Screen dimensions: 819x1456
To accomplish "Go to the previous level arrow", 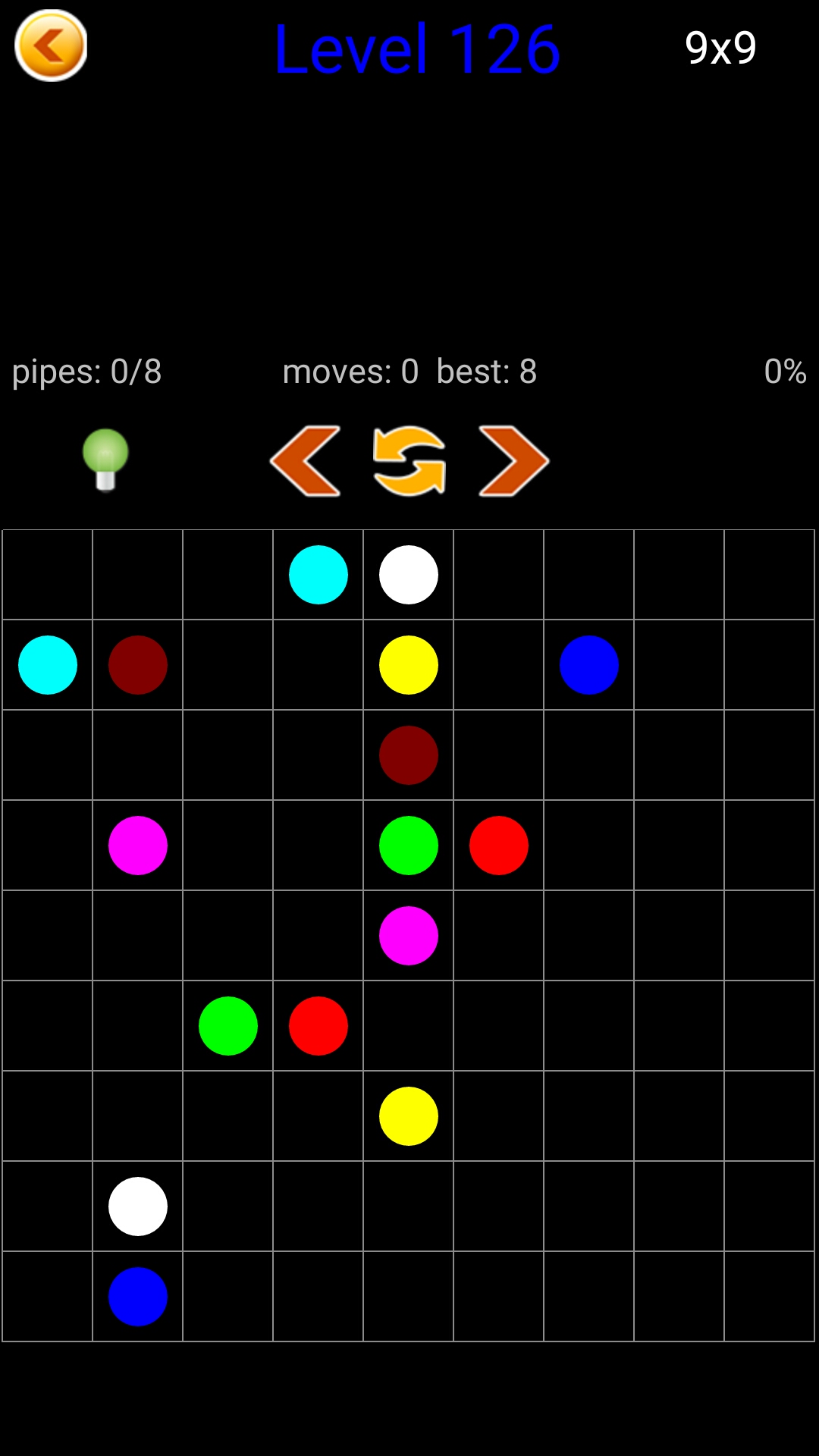I will [306, 461].
